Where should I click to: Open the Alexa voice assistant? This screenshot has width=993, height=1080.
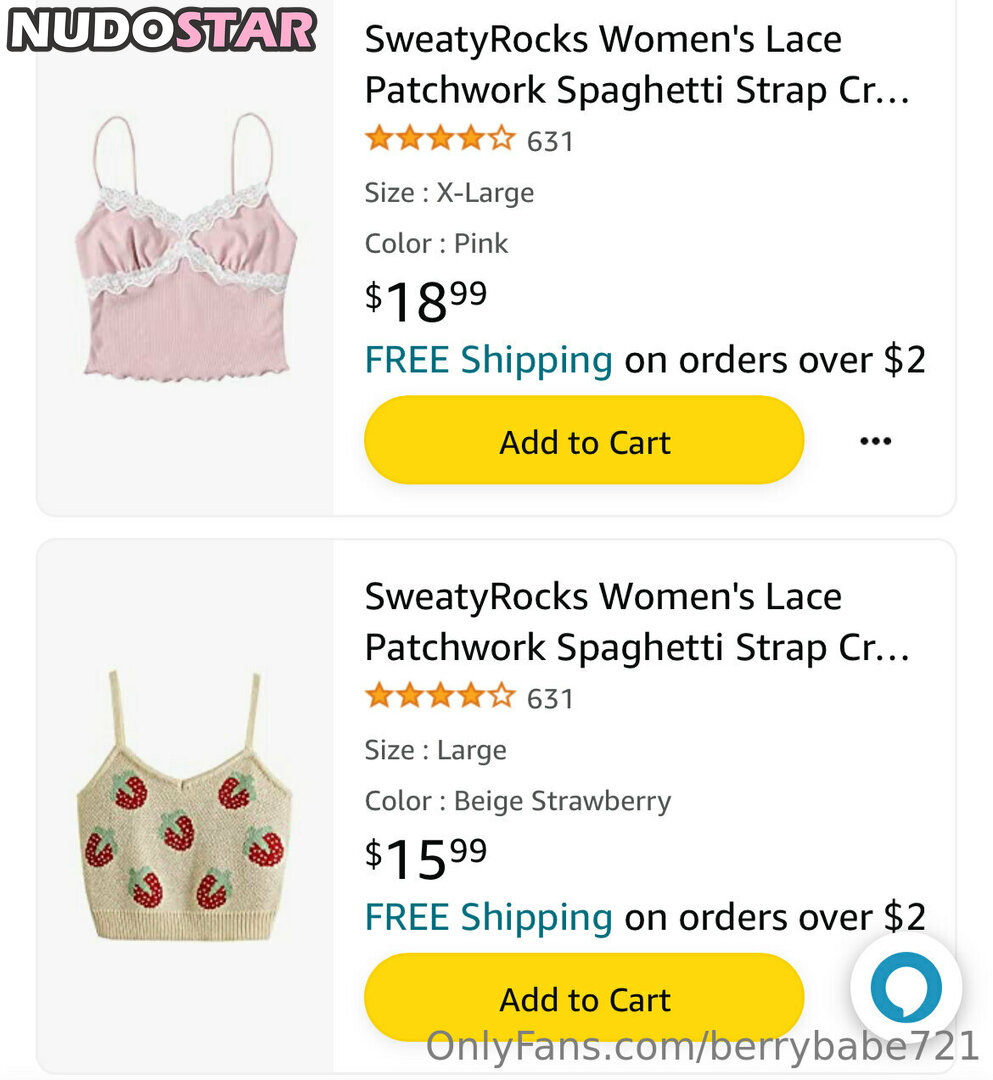tap(905, 987)
